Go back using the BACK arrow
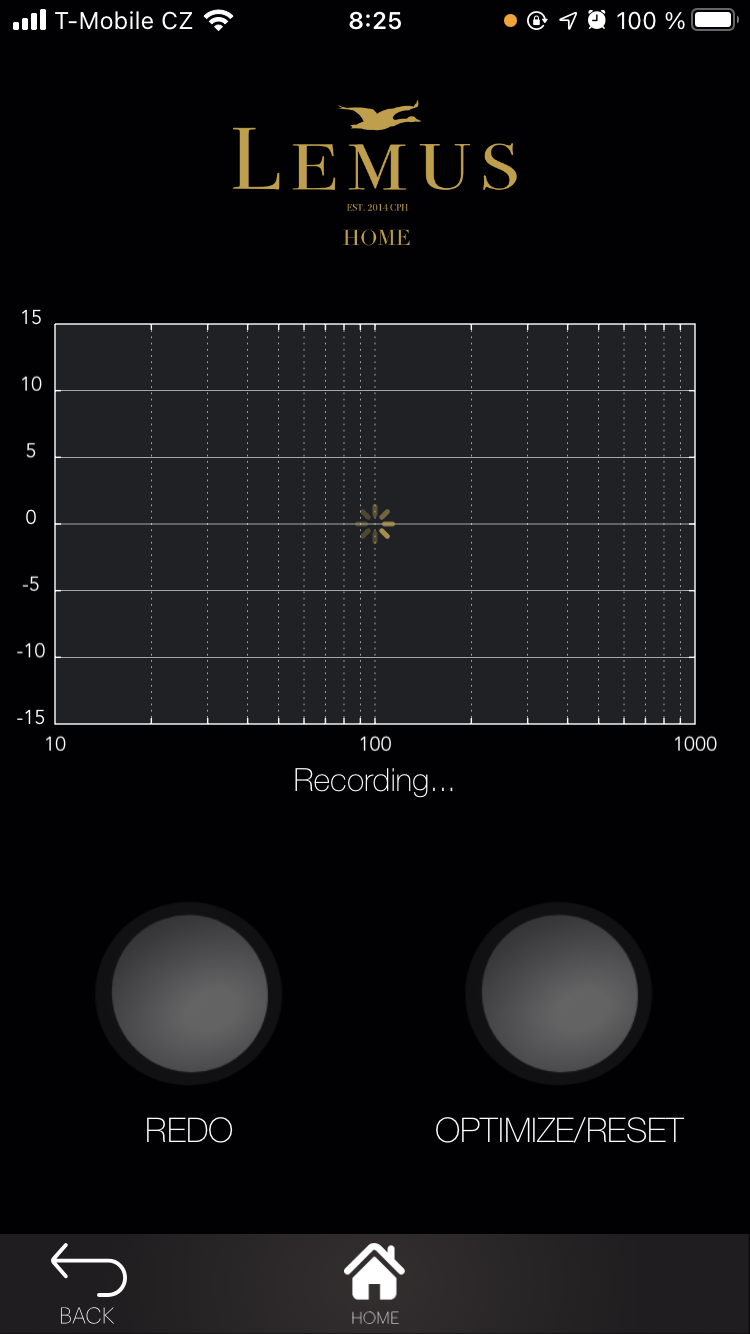Screen dimensions: 750x1334 tap(88, 1282)
